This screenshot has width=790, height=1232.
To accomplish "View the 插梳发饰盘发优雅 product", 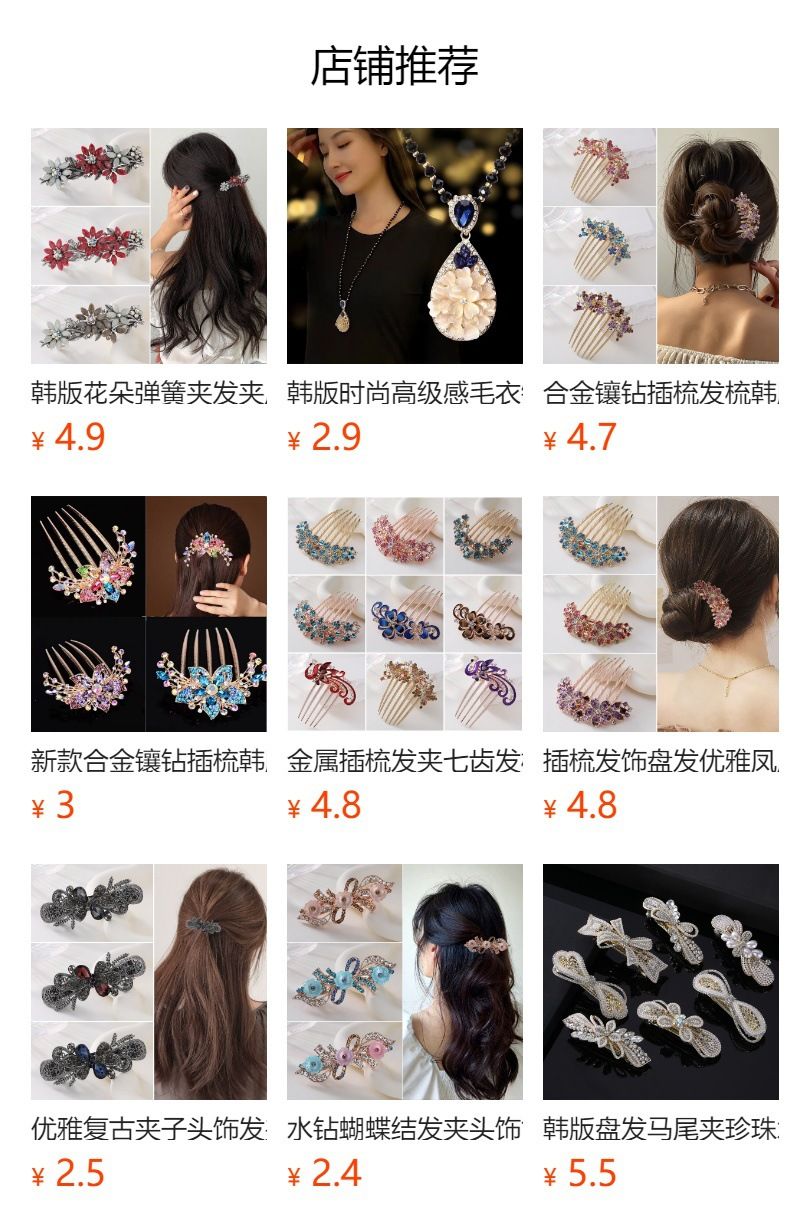I will (x=661, y=614).
